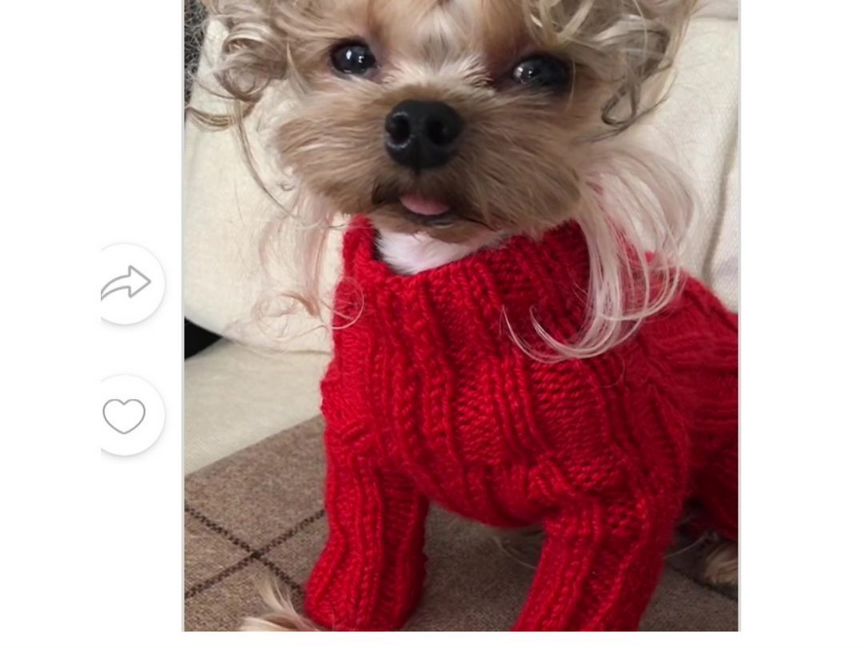Like the photo with the heart icon
Image resolution: width=864 pixels, height=648 pixels.
(x=126, y=415)
